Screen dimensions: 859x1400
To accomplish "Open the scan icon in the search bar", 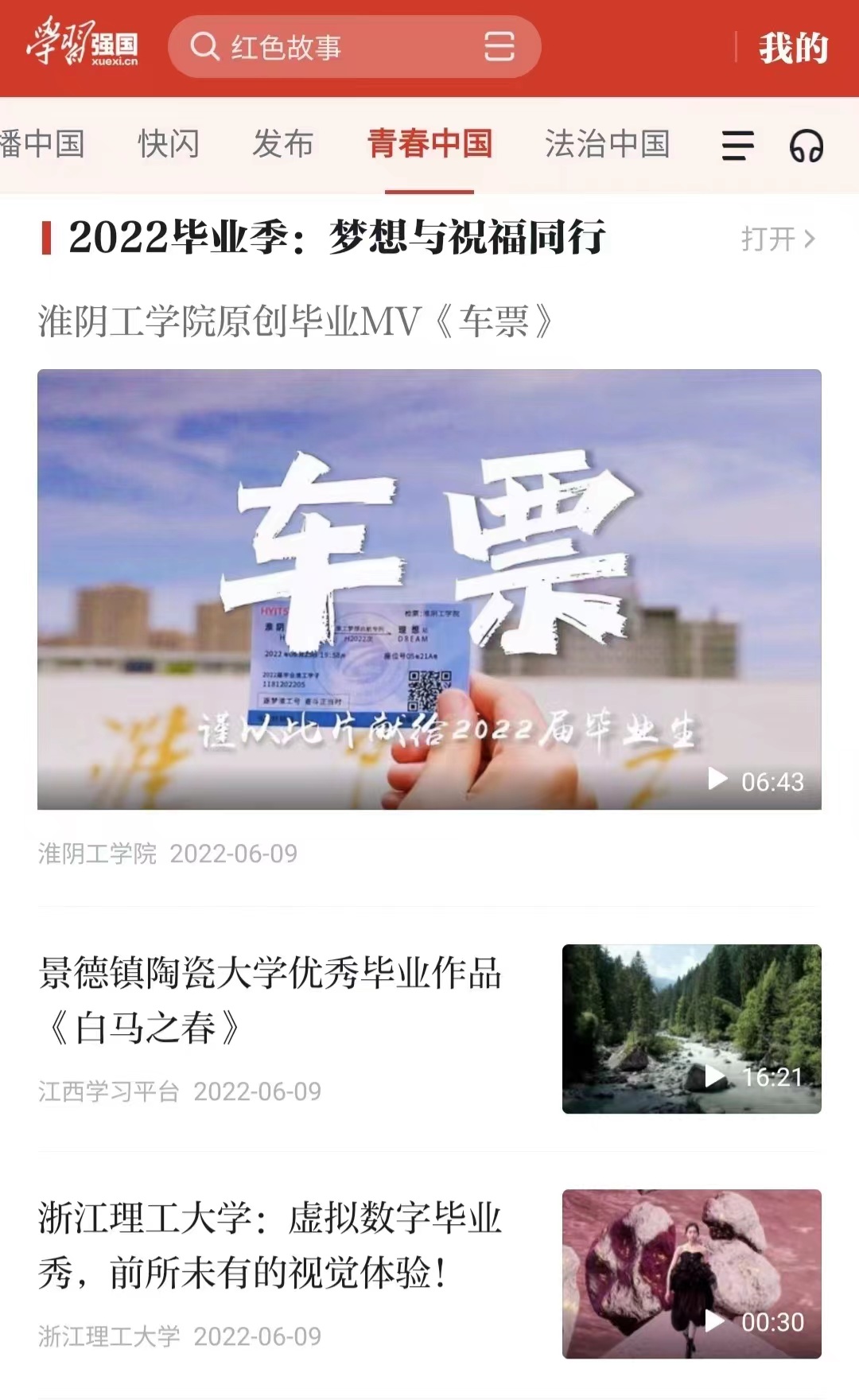I will pos(499,47).
